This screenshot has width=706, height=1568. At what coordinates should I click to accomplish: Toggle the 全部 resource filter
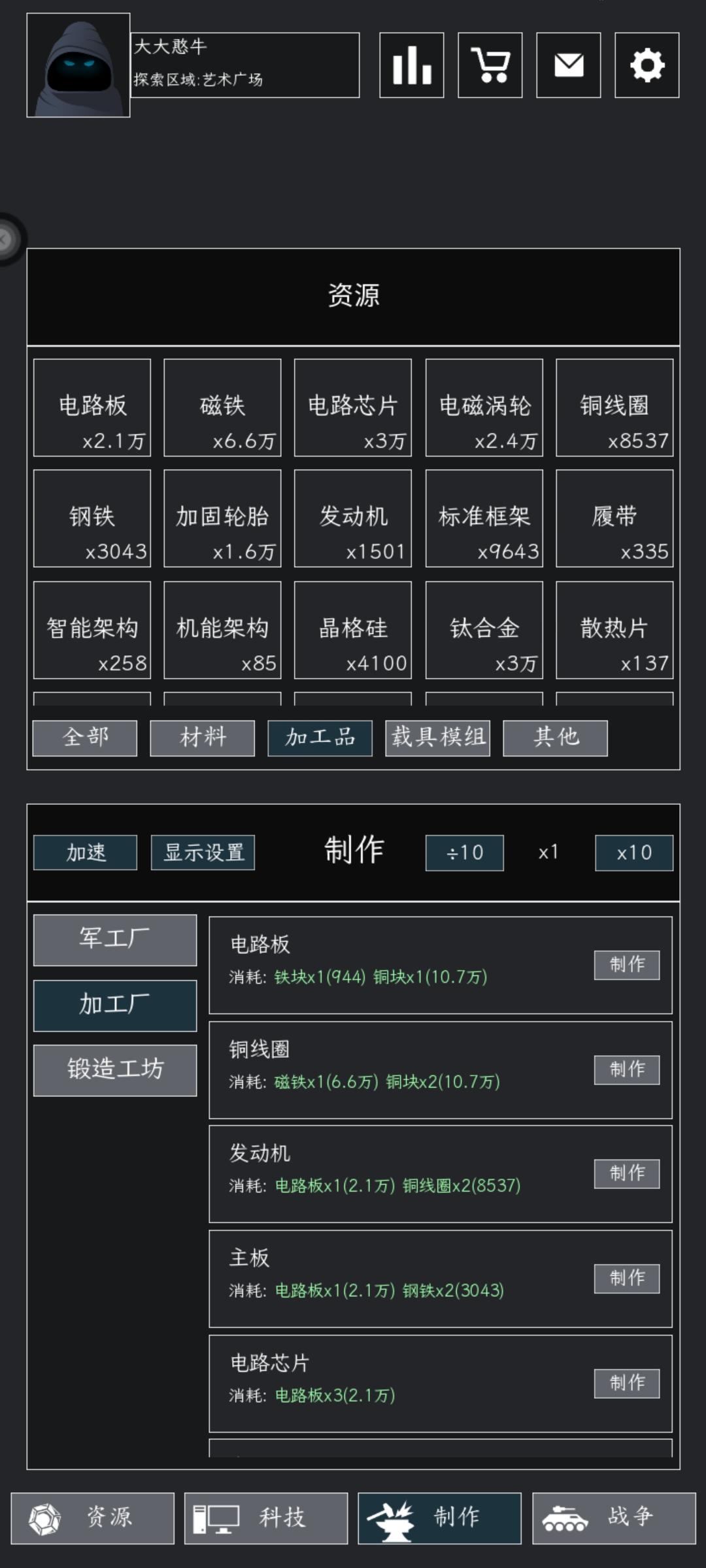pos(84,737)
